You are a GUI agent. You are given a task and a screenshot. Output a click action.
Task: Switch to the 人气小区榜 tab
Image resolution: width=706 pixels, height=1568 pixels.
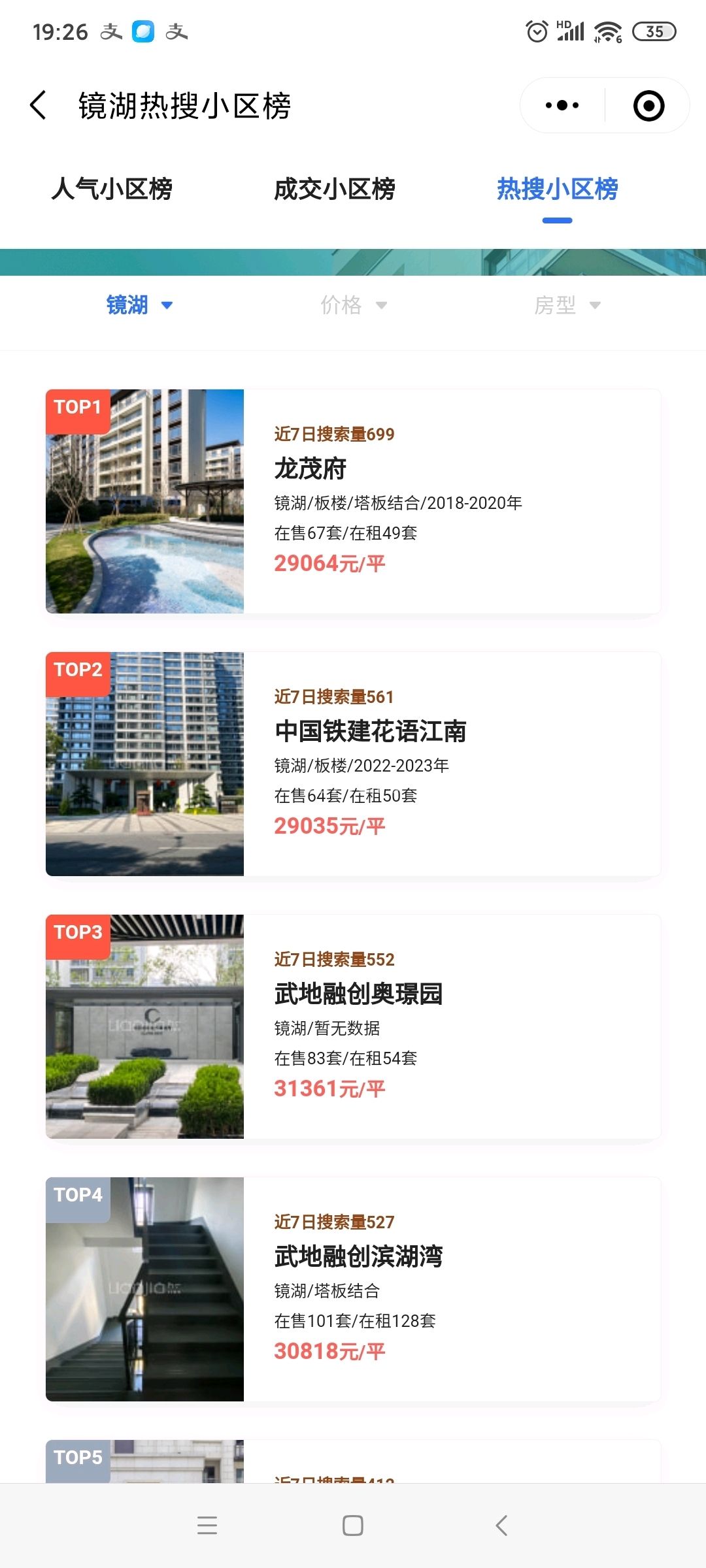point(112,189)
